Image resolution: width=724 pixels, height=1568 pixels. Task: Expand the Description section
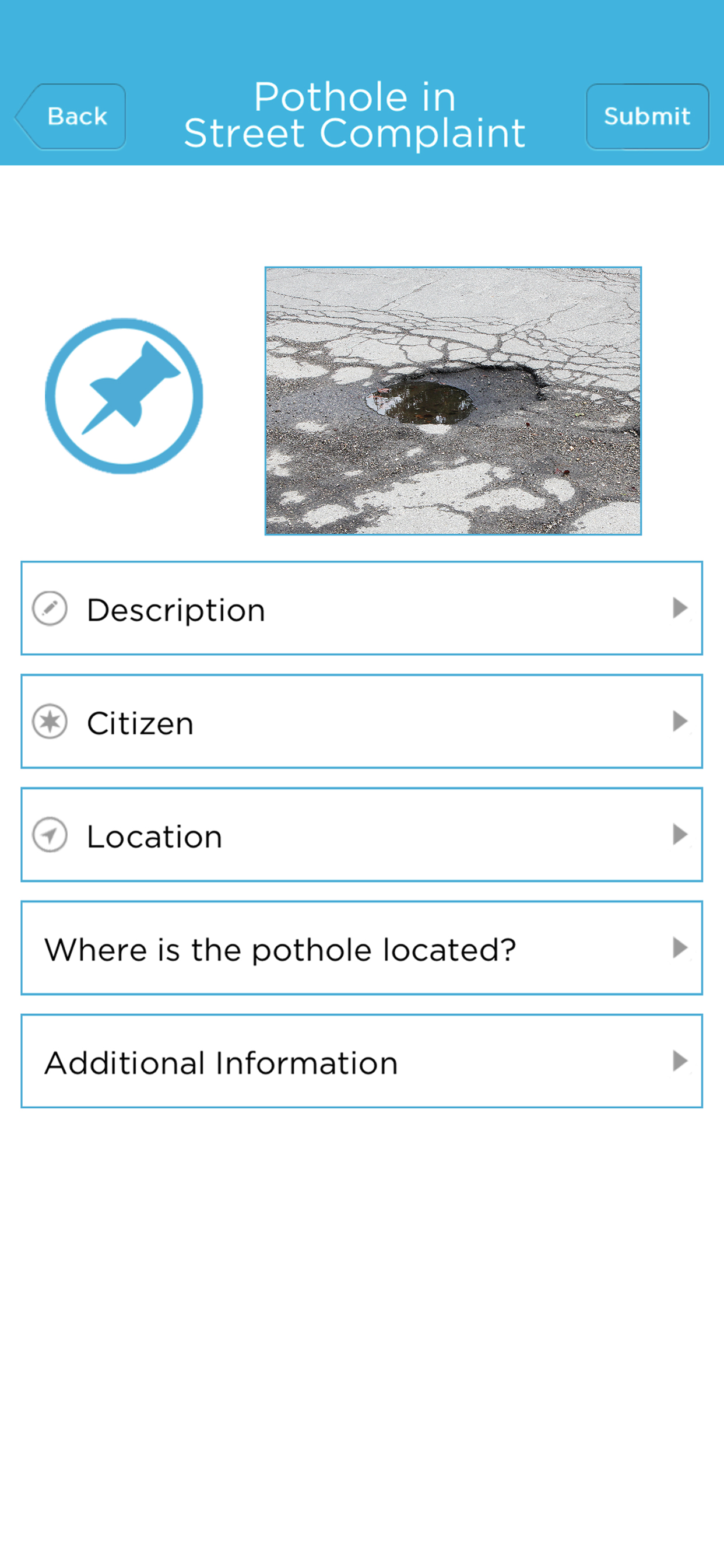(362, 608)
